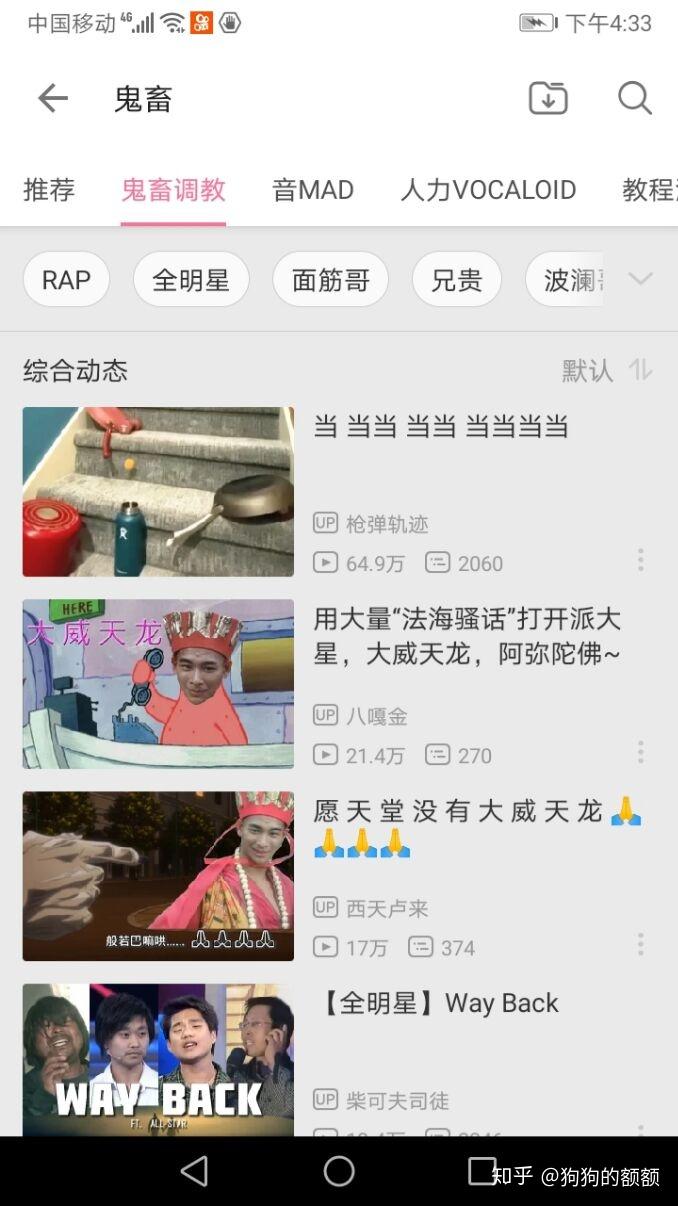Change the 默认 sort order
This screenshot has width=678, height=1206.
tap(608, 371)
